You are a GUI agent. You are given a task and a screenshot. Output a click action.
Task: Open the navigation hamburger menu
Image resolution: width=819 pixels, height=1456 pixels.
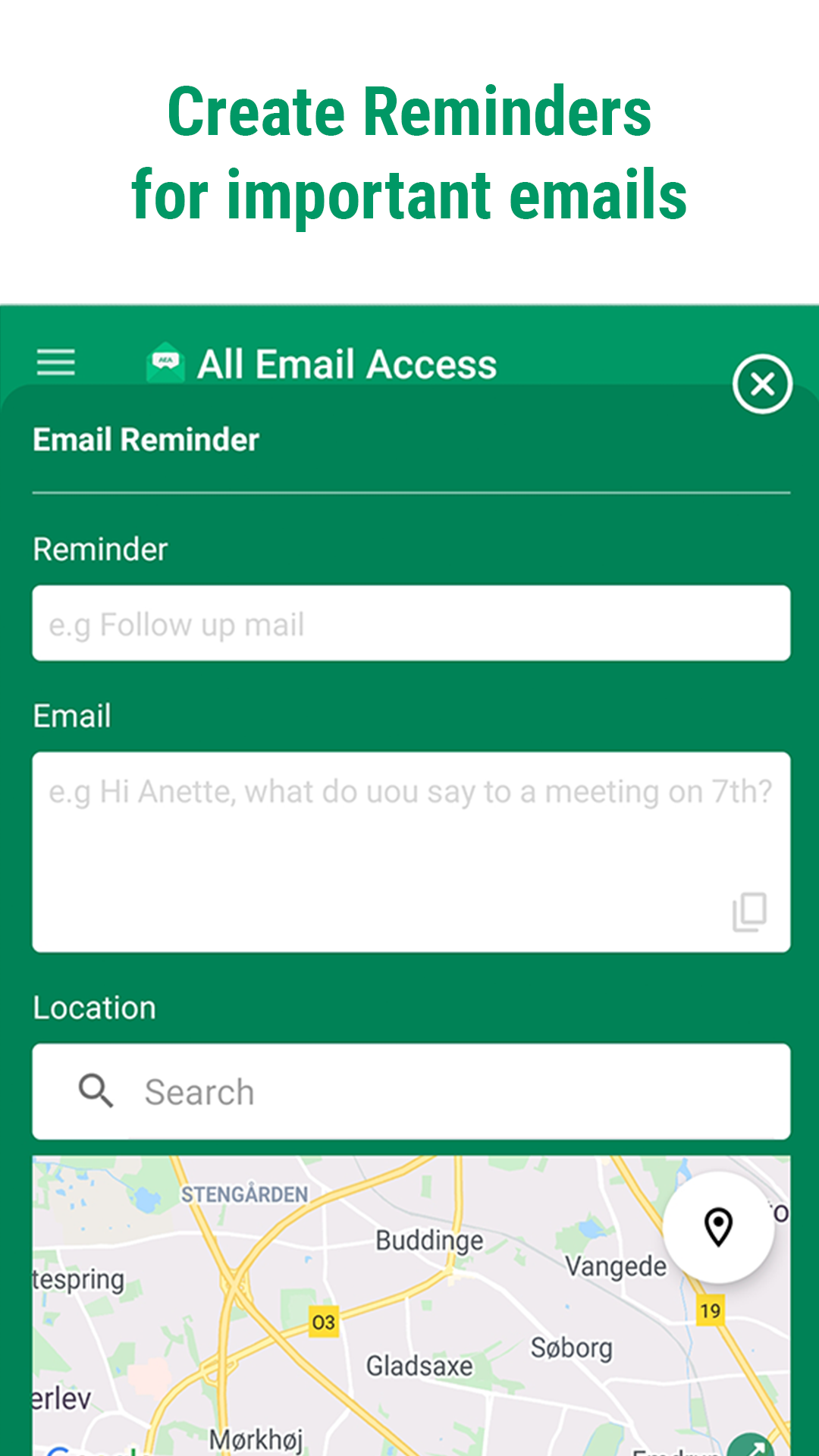(55, 363)
